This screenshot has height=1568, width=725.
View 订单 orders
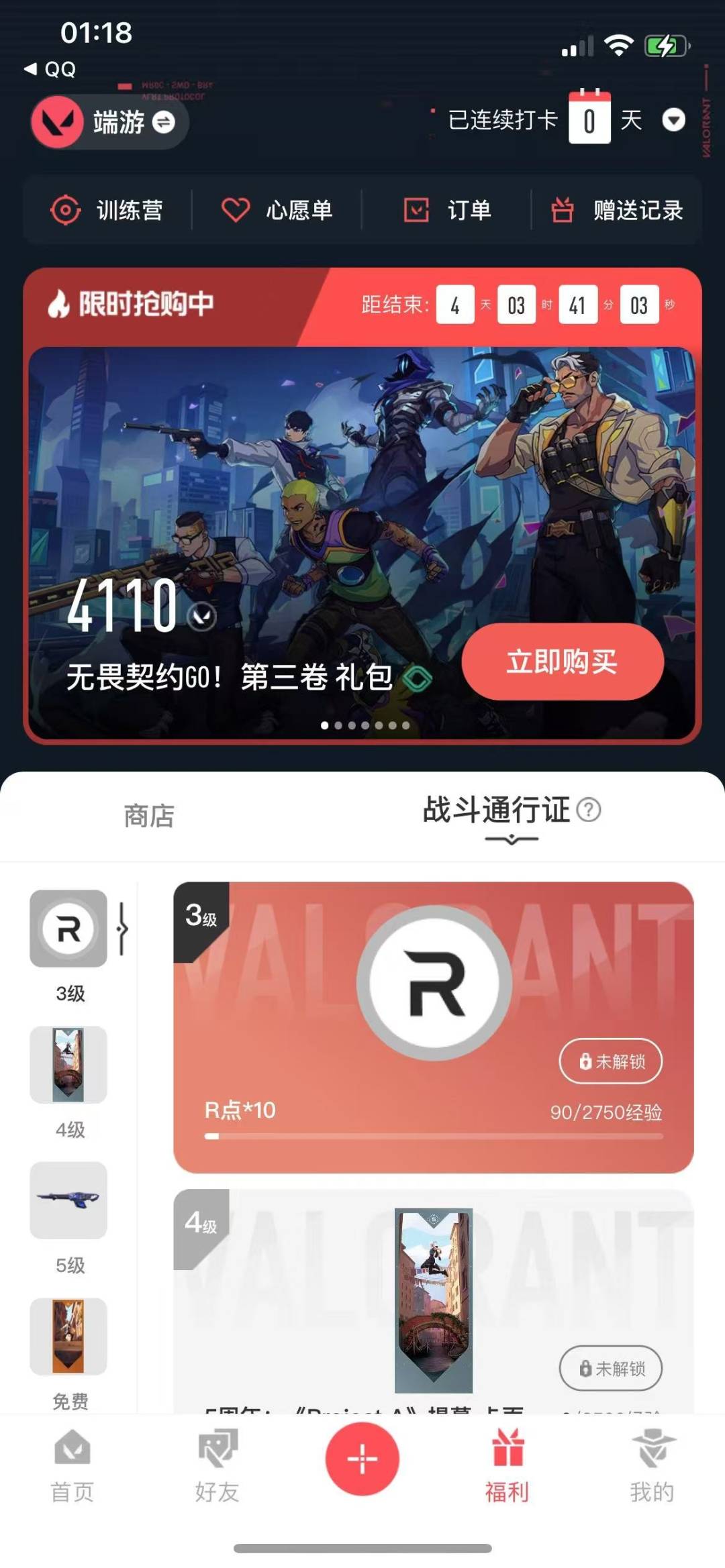pyautogui.click(x=447, y=210)
